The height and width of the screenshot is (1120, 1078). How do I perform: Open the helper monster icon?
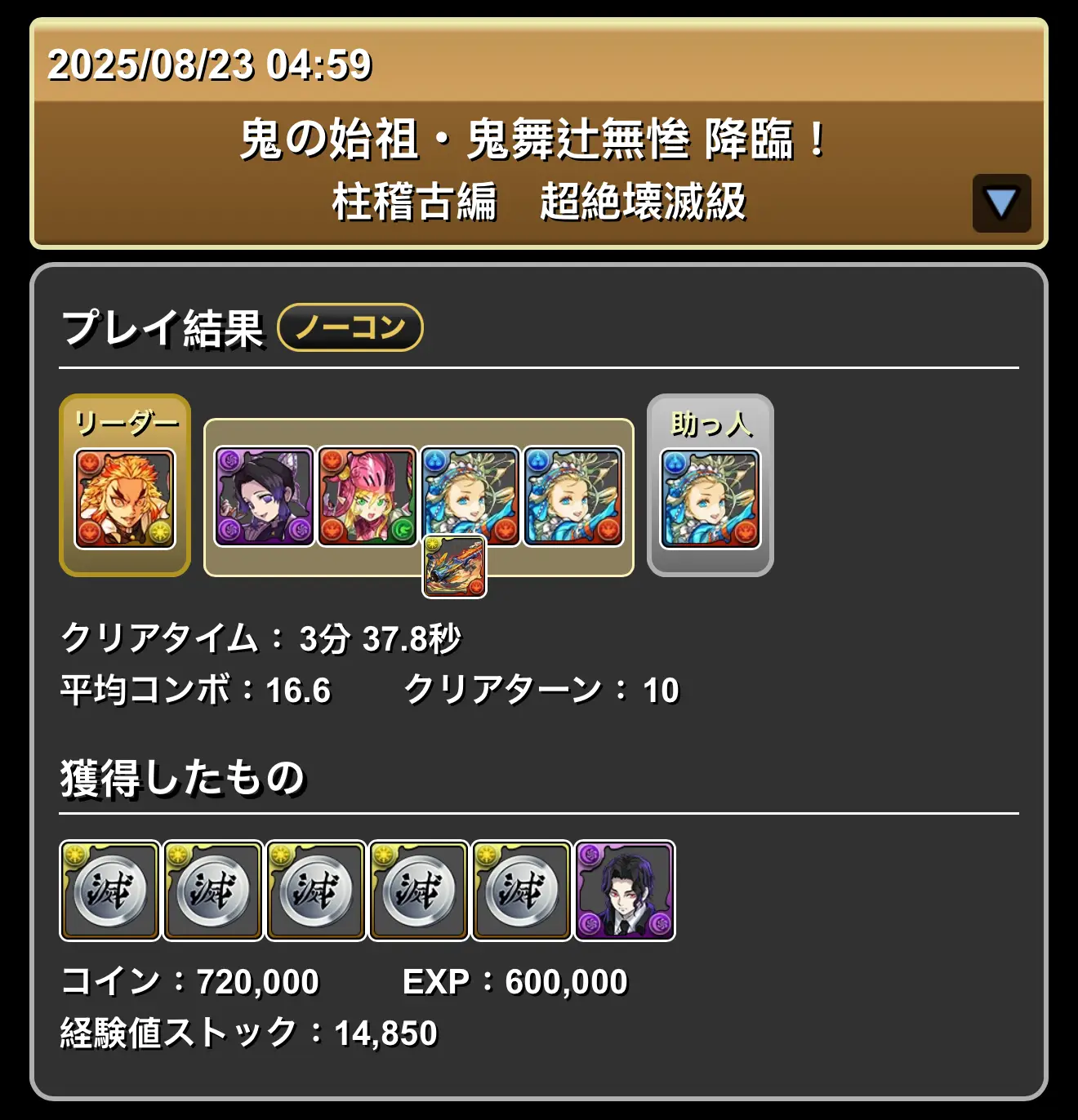tap(710, 498)
